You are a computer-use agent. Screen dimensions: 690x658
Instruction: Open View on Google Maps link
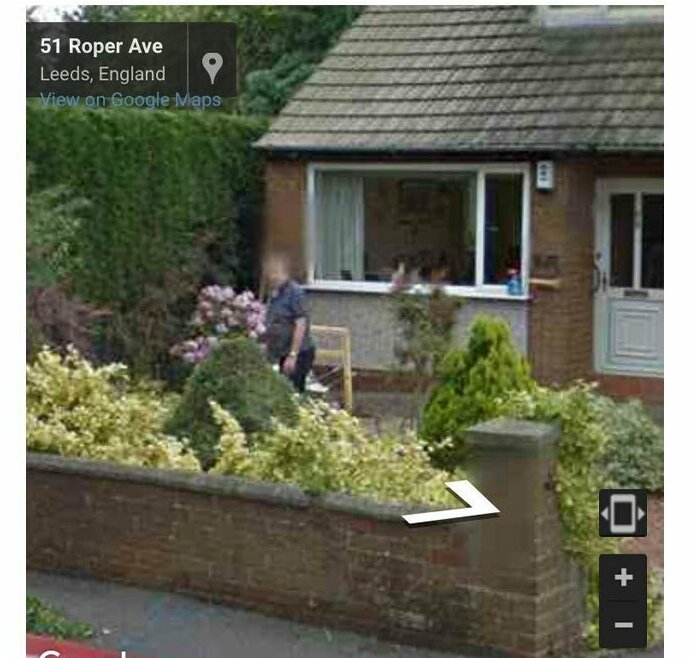130,100
